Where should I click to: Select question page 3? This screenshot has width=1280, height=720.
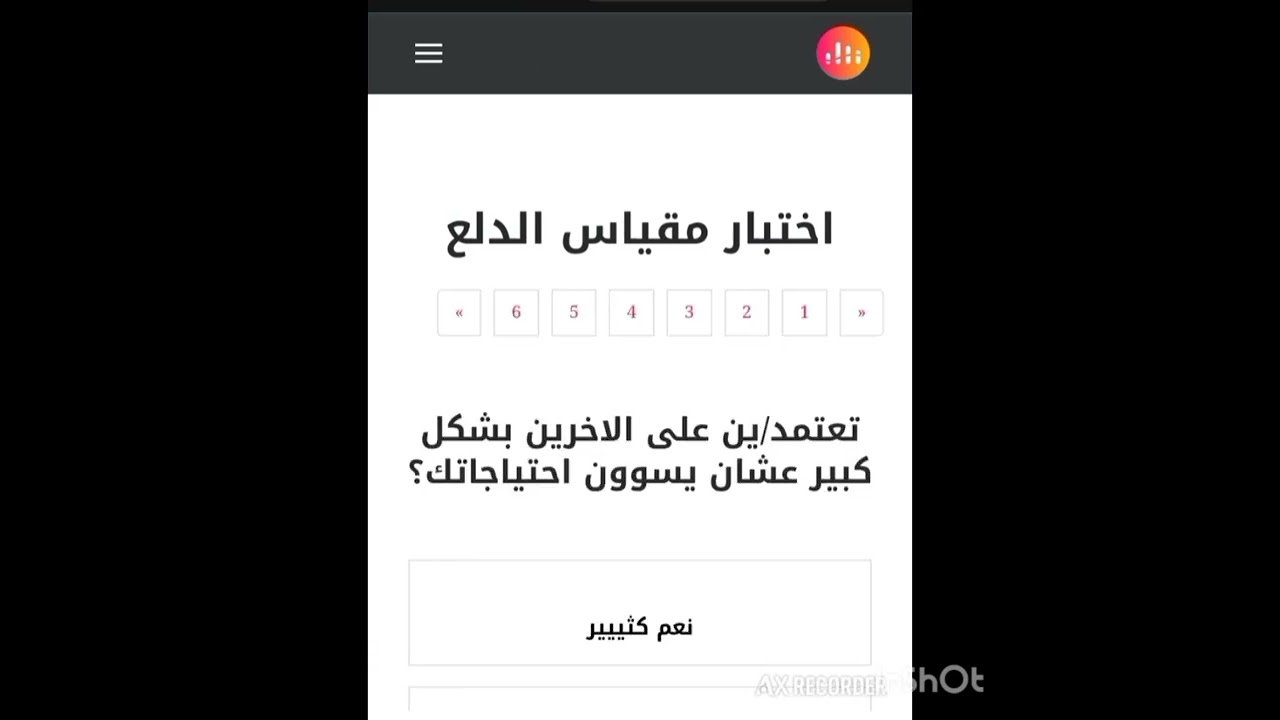[689, 313]
